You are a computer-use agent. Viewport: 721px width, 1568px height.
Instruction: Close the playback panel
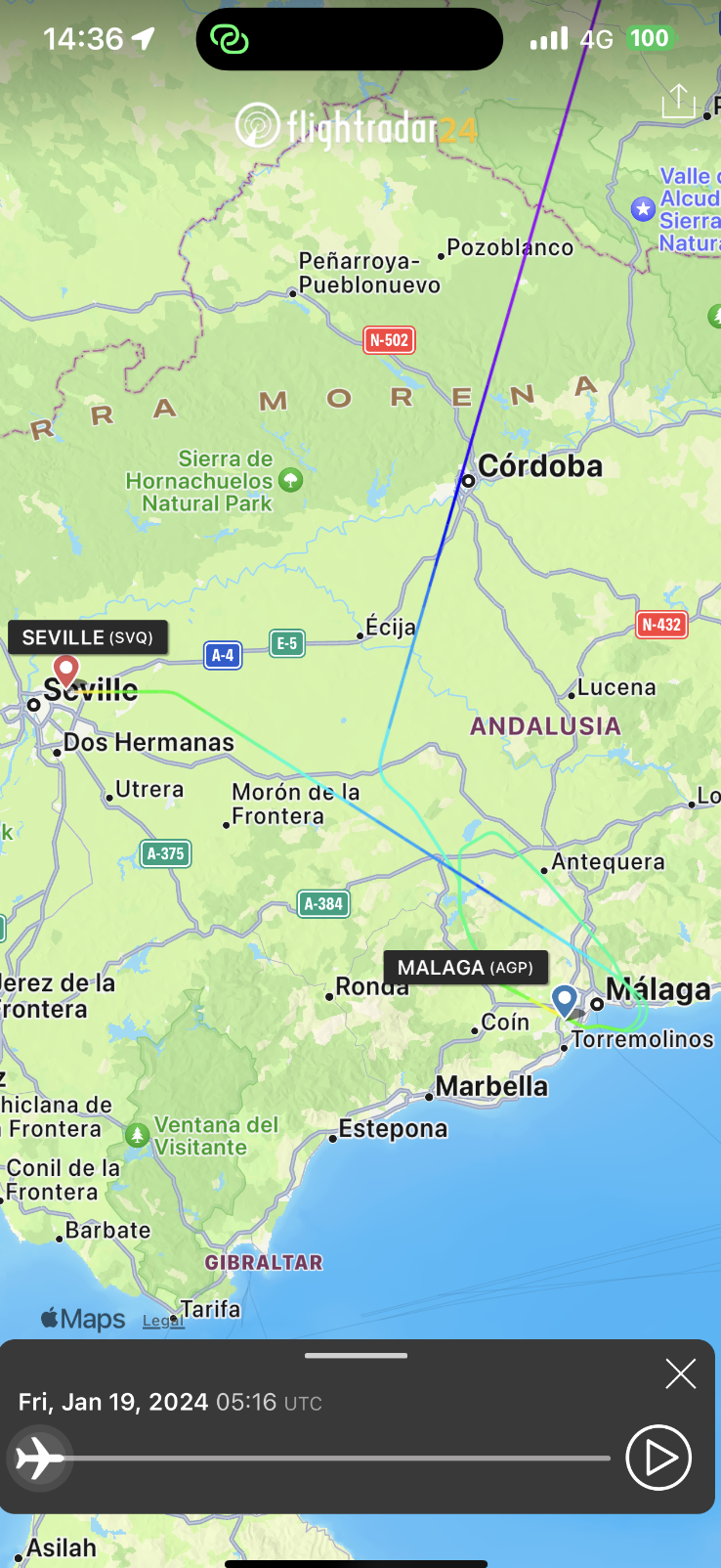(x=680, y=1373)
